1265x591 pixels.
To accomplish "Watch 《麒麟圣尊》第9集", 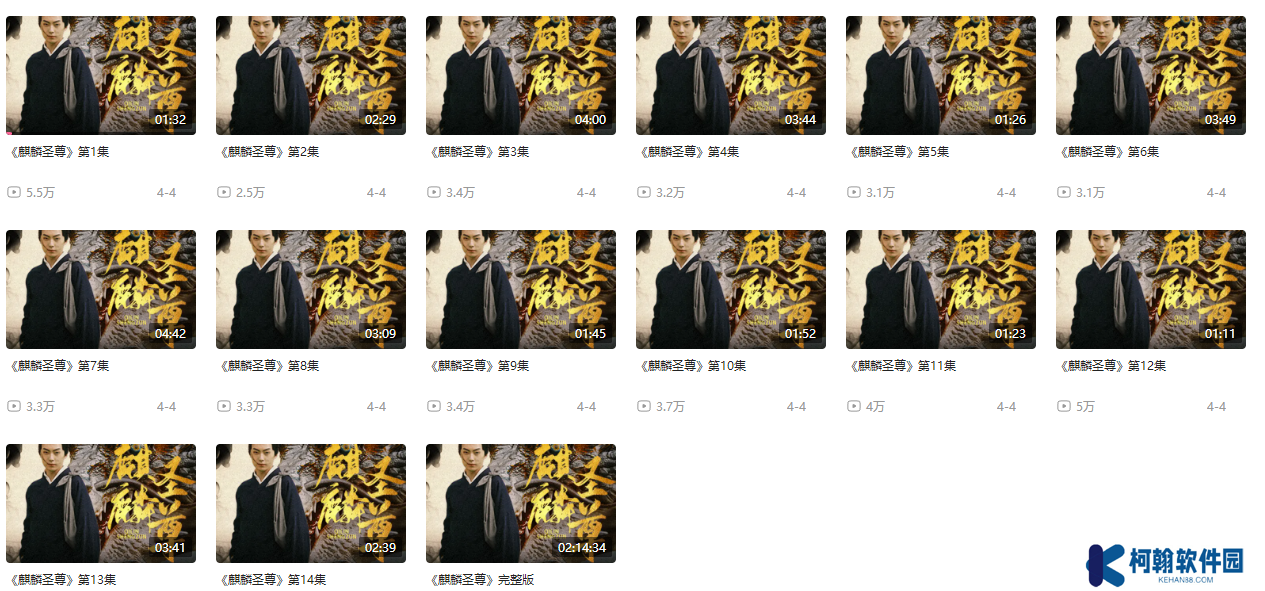I will pyautogui.click(x=521, y=289).
